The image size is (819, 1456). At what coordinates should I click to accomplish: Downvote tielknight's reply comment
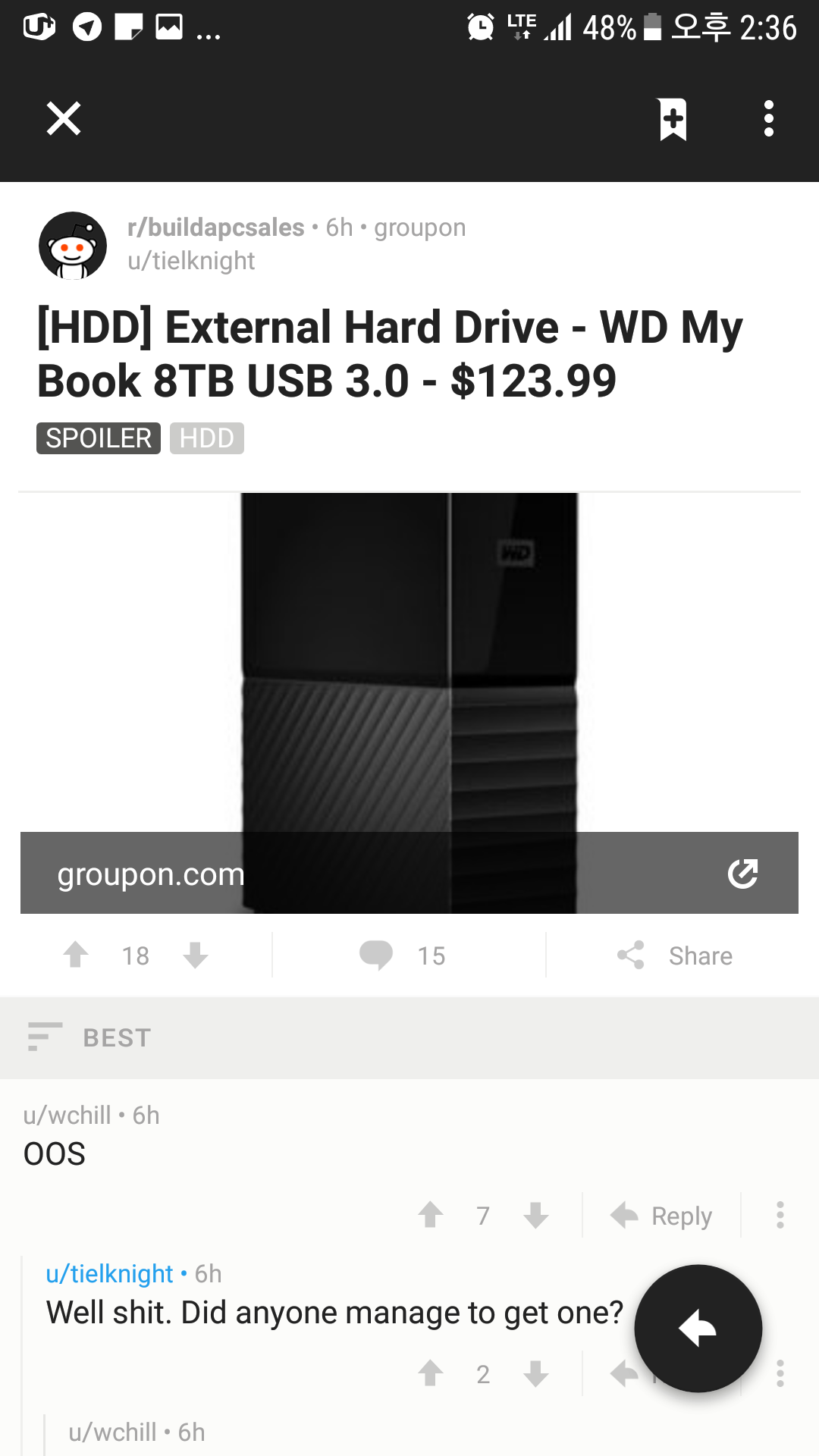pyautogui.click(x=536, y=1373)
